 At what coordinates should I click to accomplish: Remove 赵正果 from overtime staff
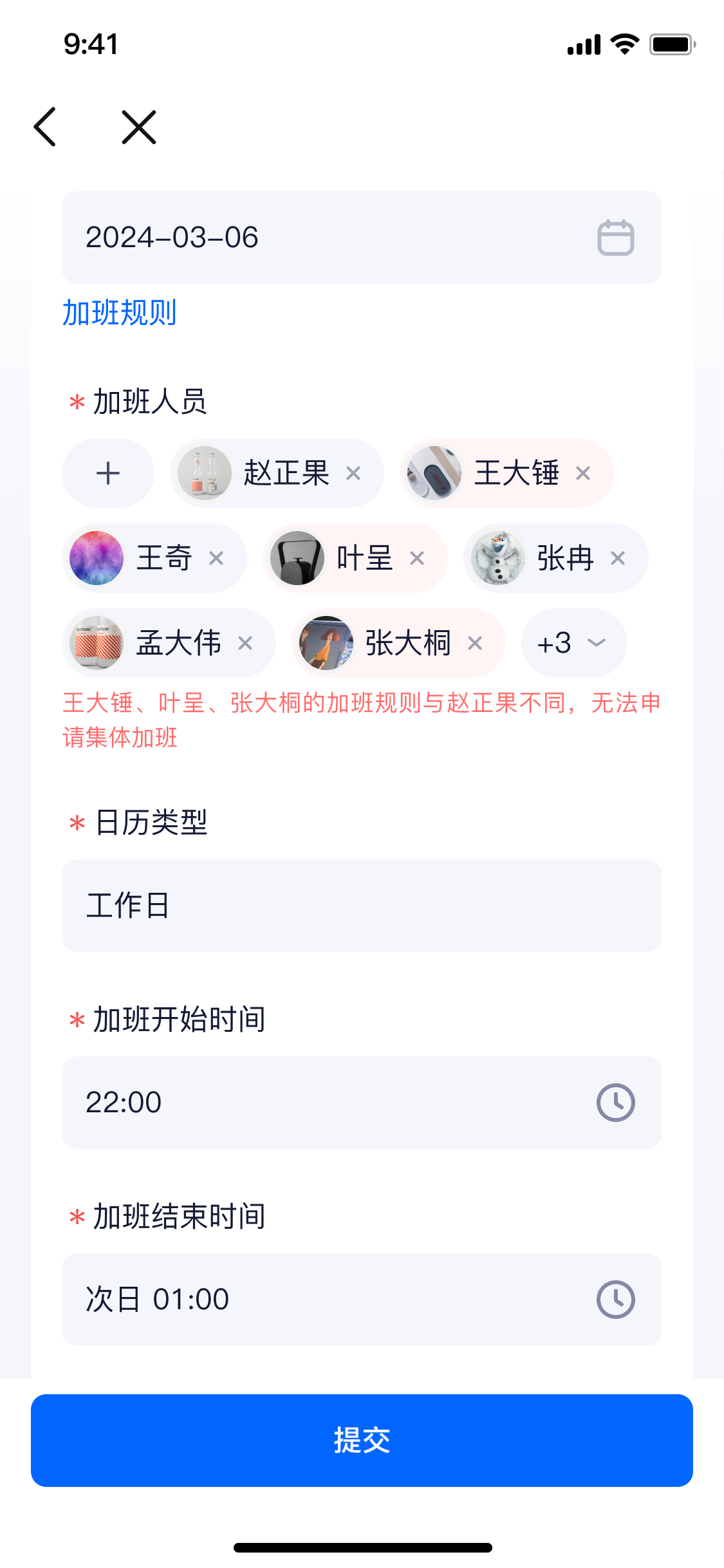353,474
